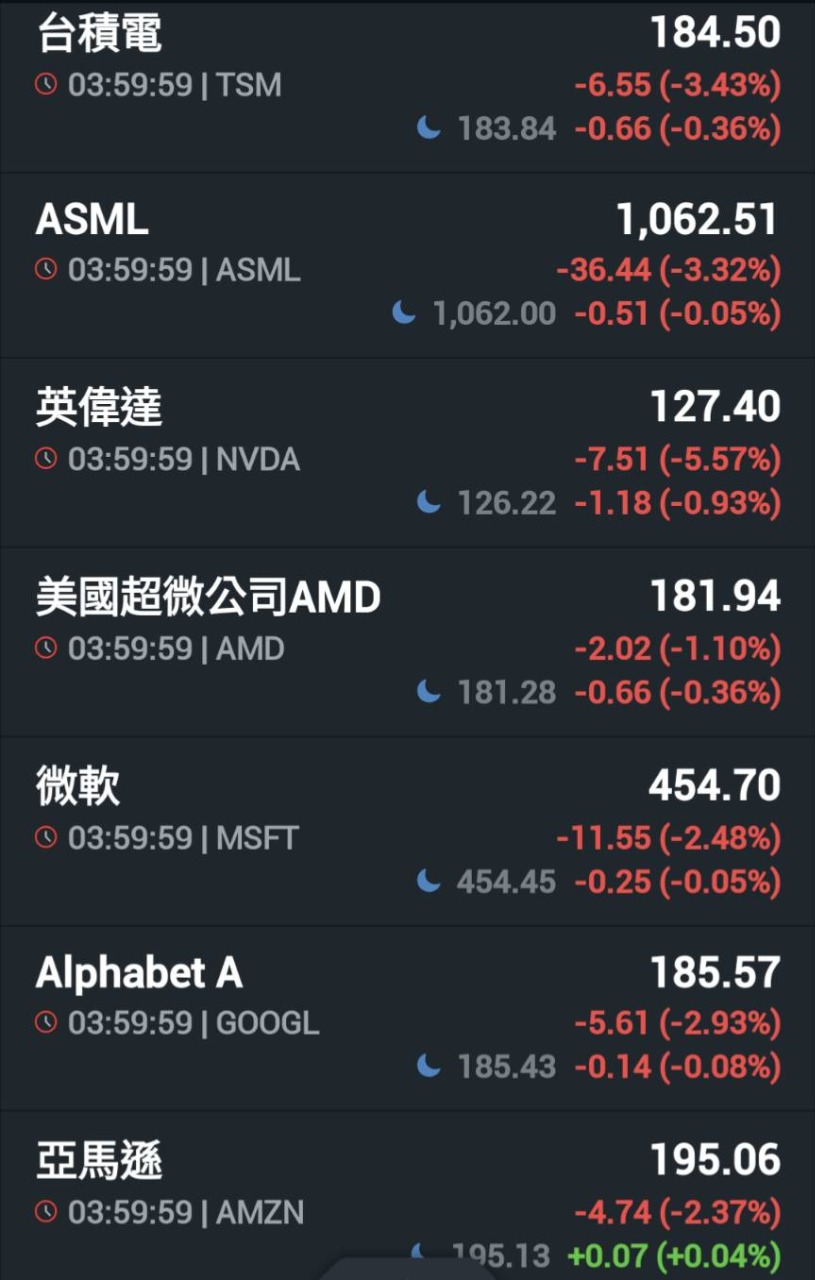This screenshot has height=1280, width=815.
Task: Click the clock icon beside AMZN
Action: tap(47, 1213)
